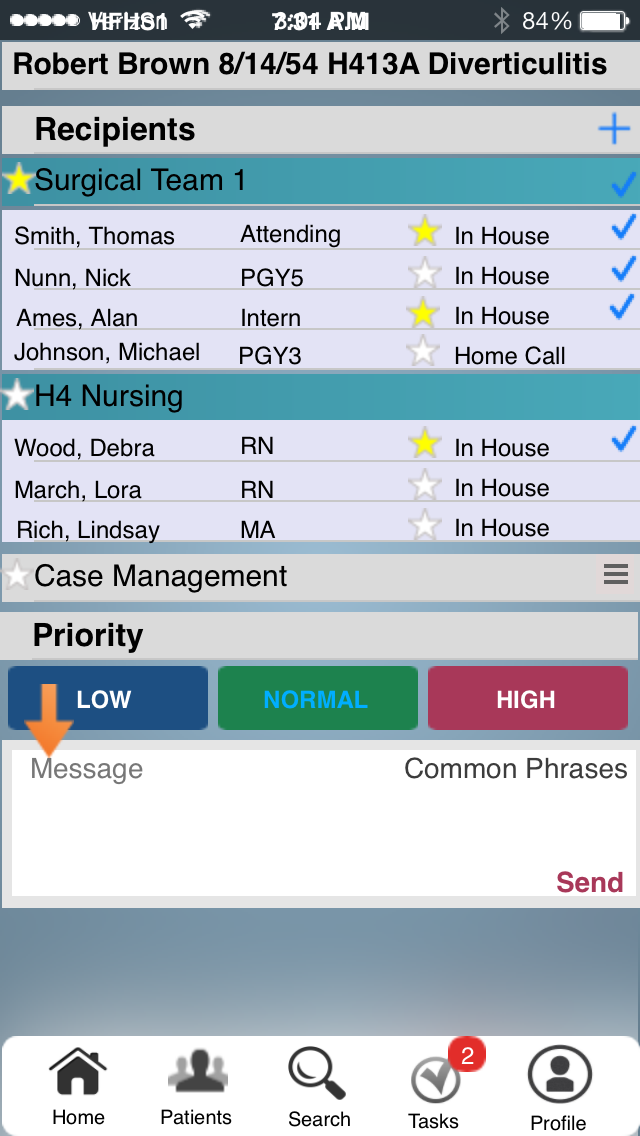Screen dimensions: 640x1136
Task: Add a recipient with the plus icon
Action: 613,130
